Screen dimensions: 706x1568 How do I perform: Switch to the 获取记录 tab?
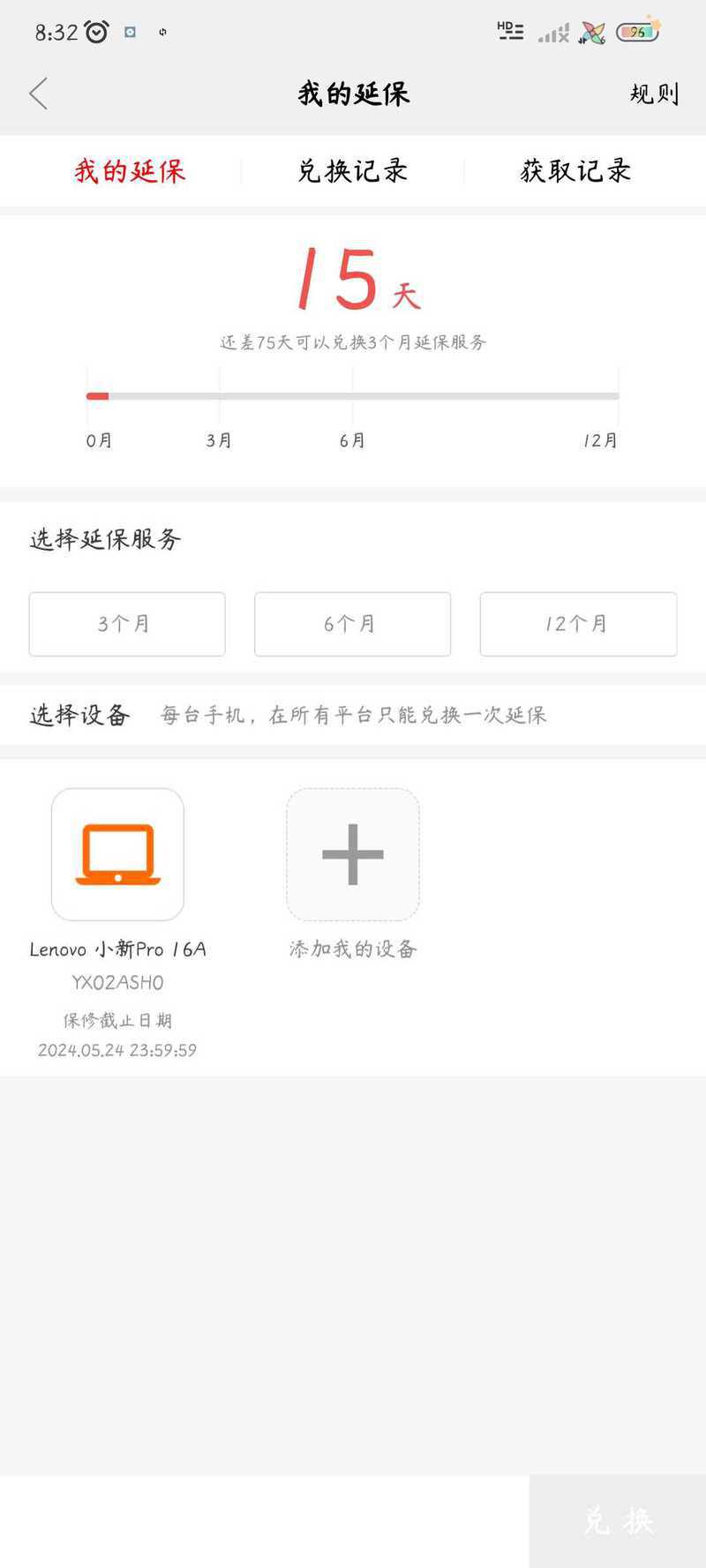point(575,170)
